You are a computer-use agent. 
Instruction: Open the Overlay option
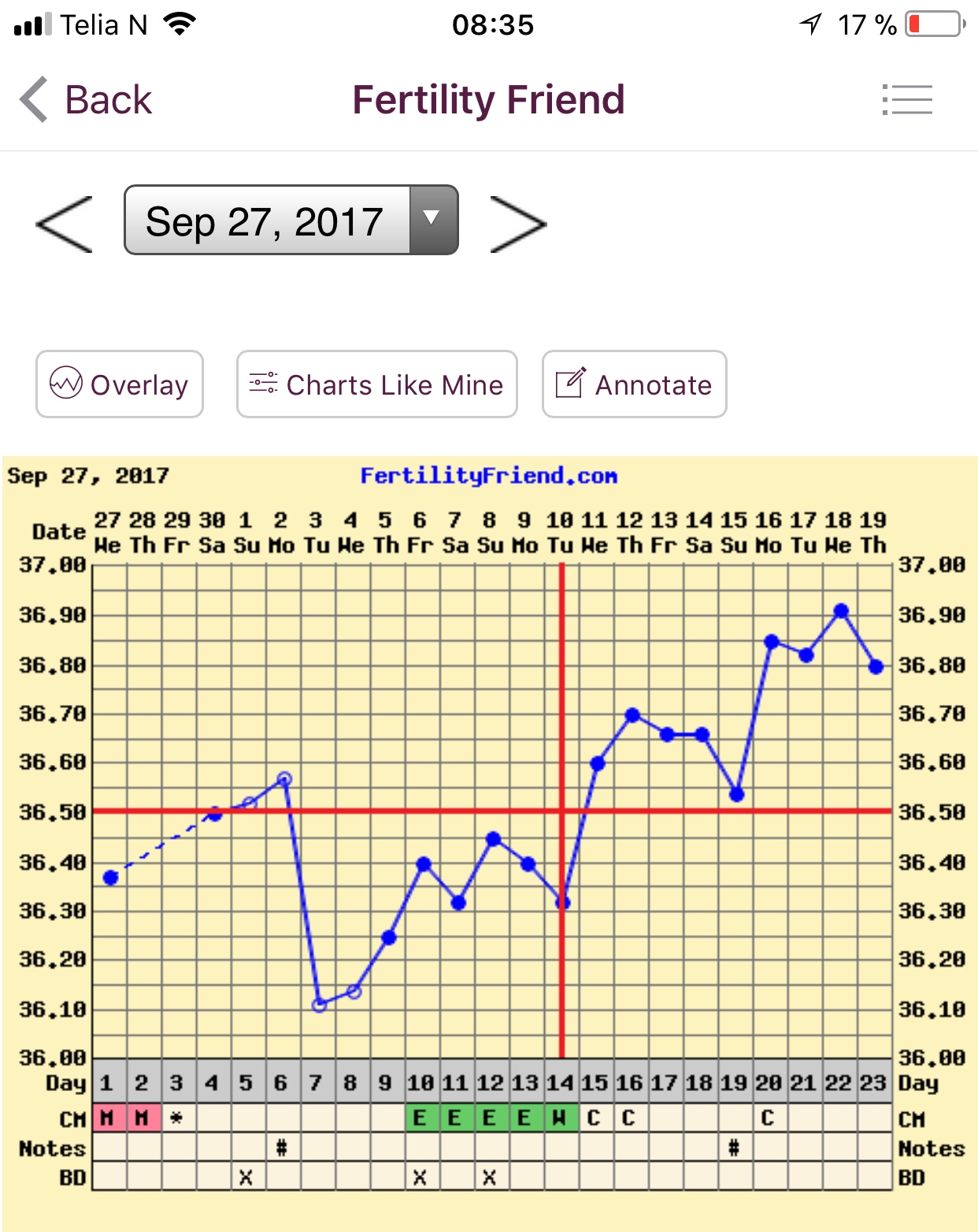pos(120,384)
